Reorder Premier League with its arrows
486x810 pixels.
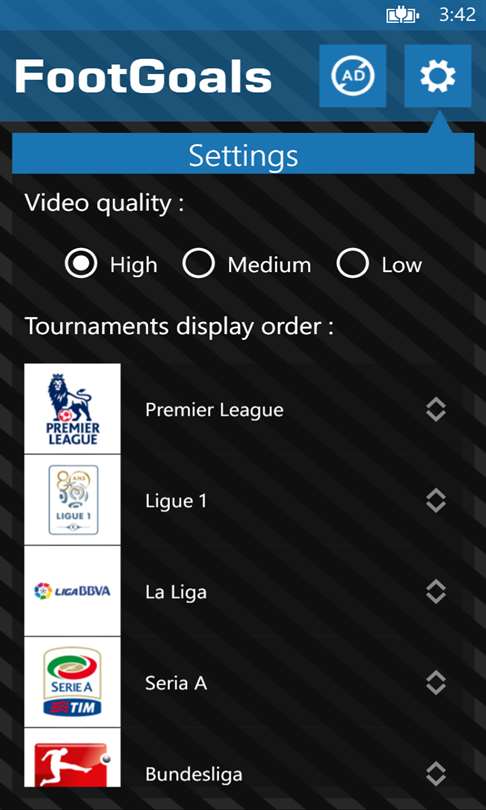pyautogui.click(x=436, y=410)
